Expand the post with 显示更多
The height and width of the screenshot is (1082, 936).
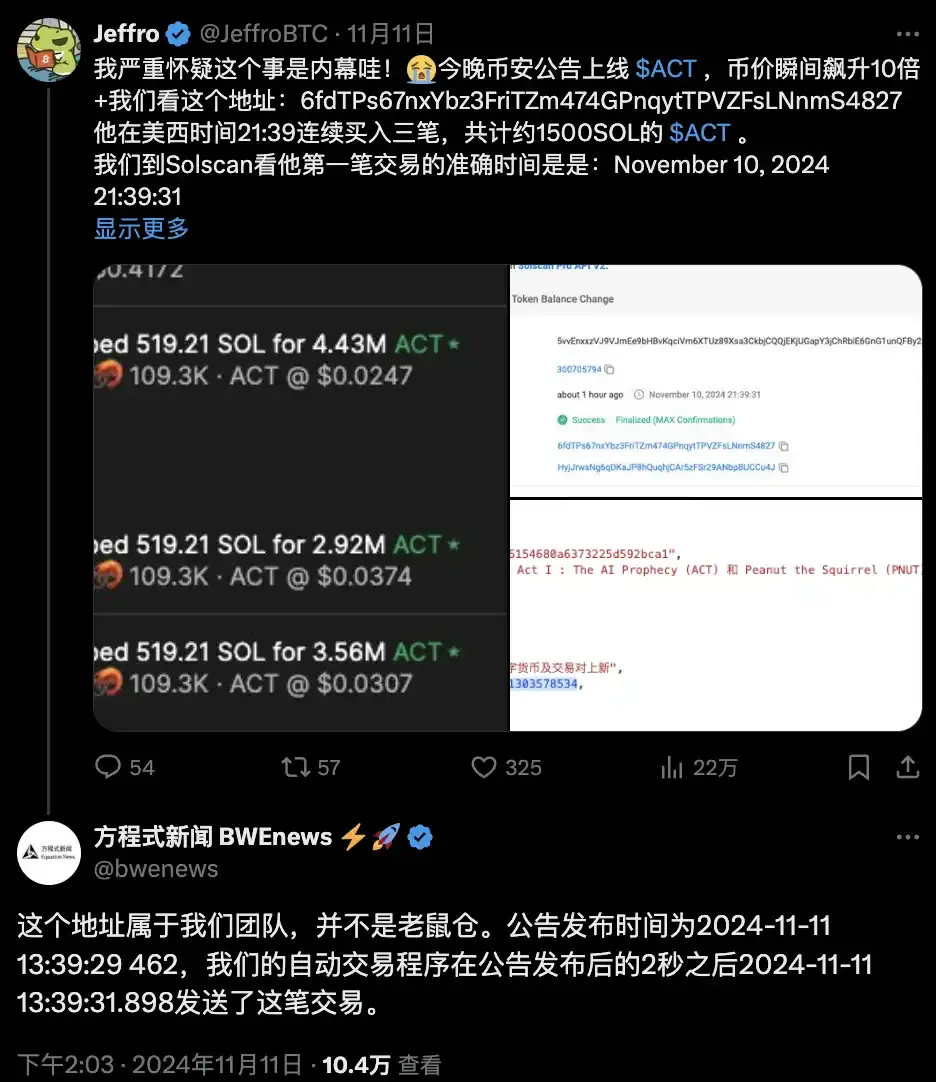[x=141, y=228]
